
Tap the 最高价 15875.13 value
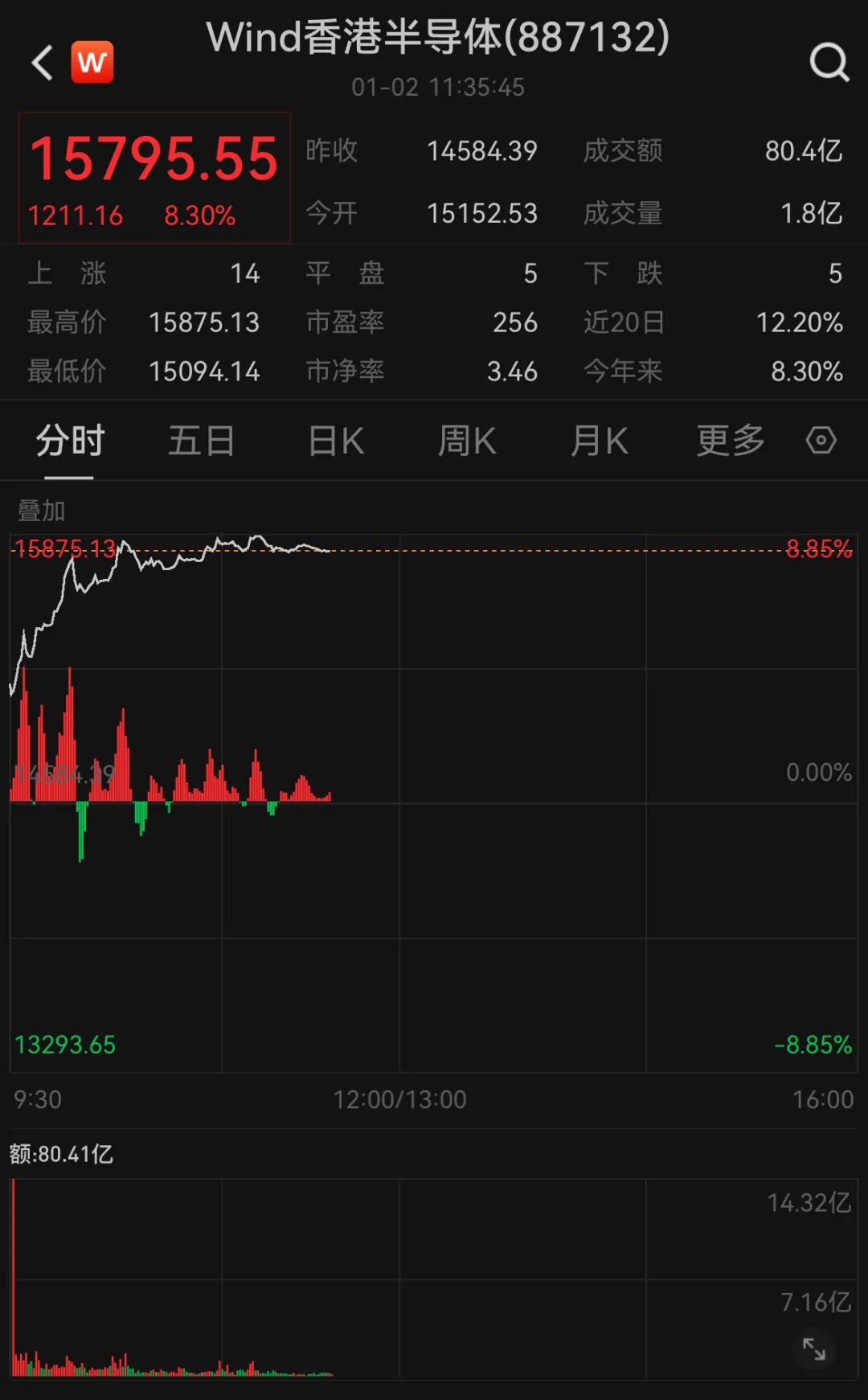(x=206, y=322)
